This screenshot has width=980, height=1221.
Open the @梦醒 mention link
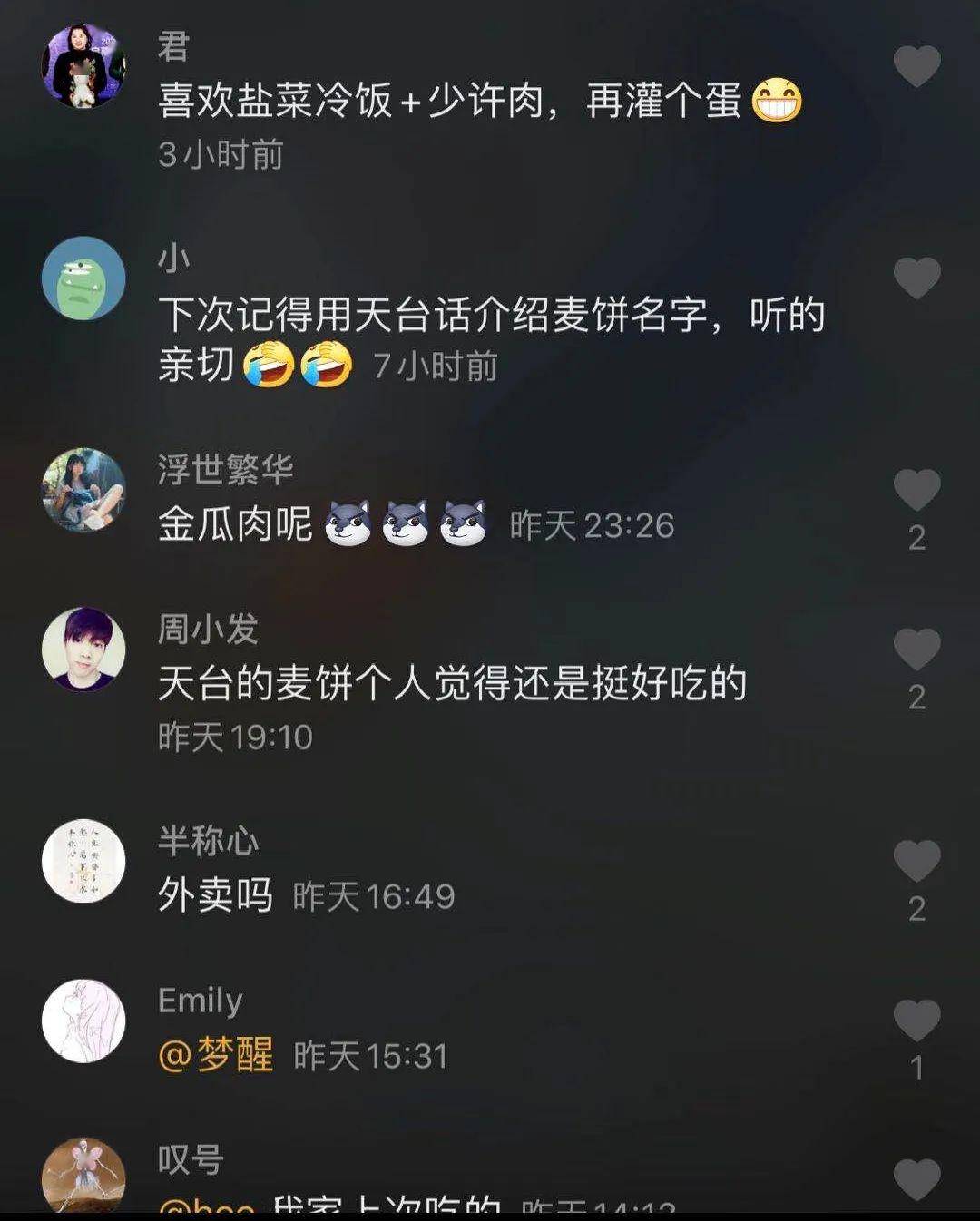[216, 1055]
